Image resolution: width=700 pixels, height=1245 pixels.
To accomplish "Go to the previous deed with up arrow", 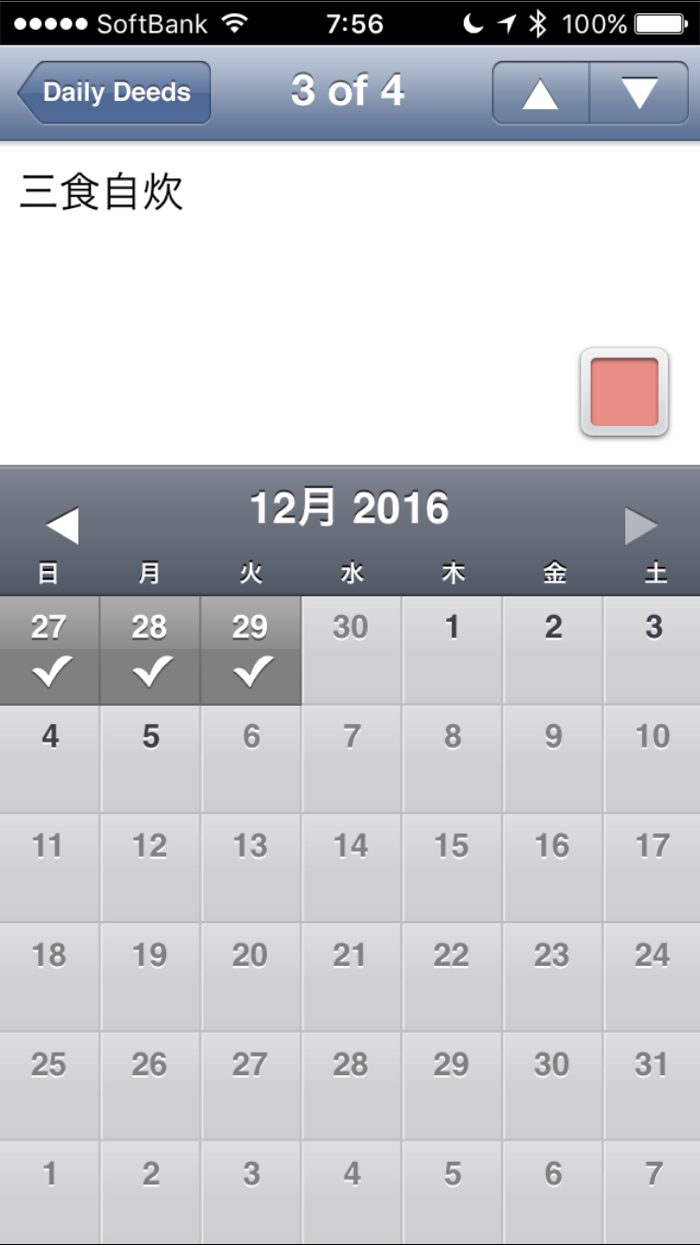I will click(540, 93).
